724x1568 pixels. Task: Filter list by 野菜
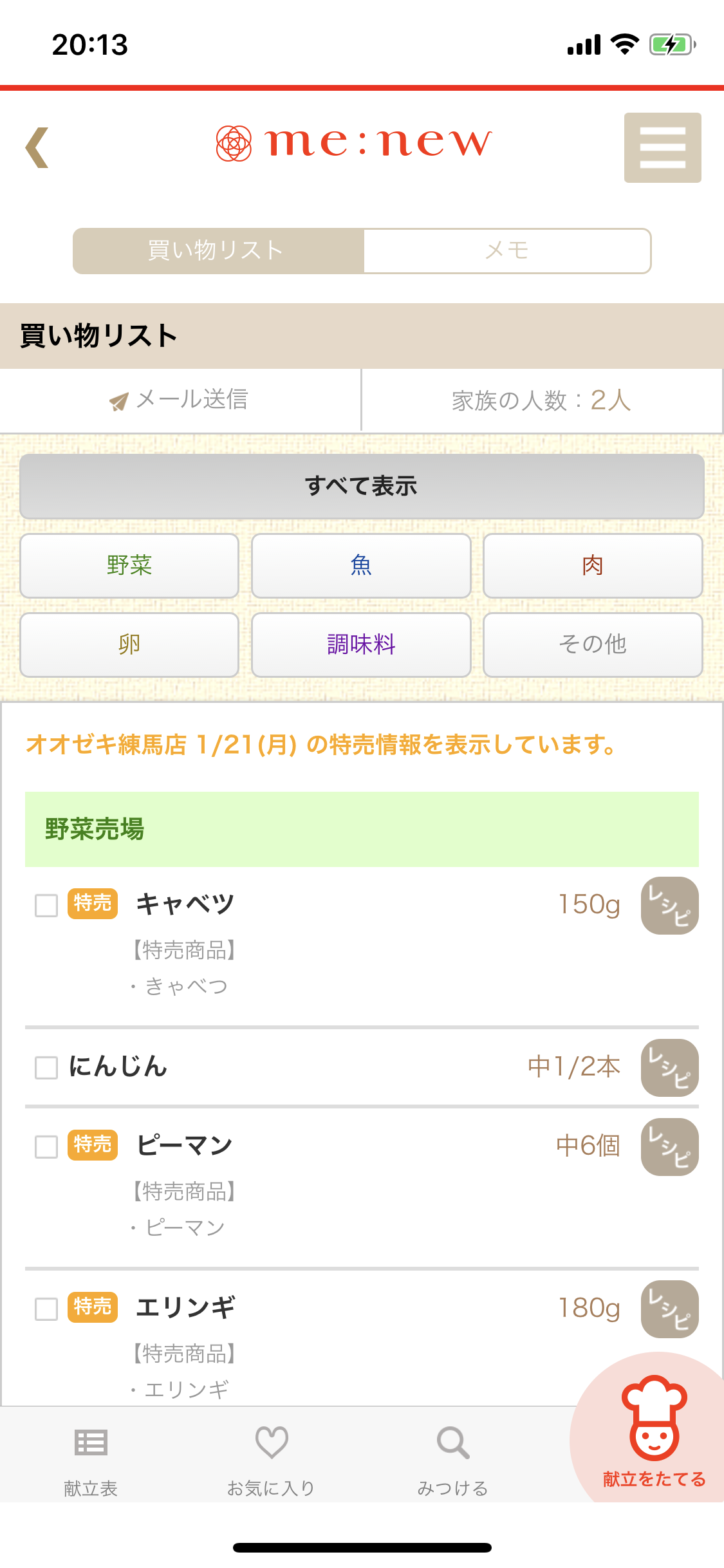coord(129,565)
